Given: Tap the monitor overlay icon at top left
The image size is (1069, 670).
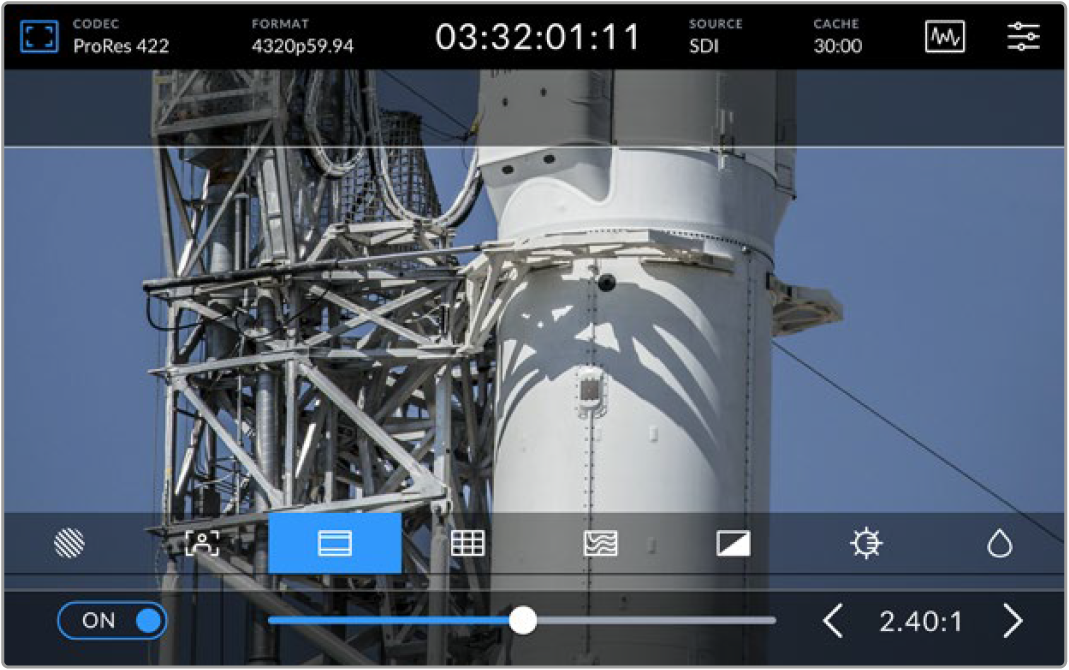Looking at the screenshot, I should click(x=39, y=37).
